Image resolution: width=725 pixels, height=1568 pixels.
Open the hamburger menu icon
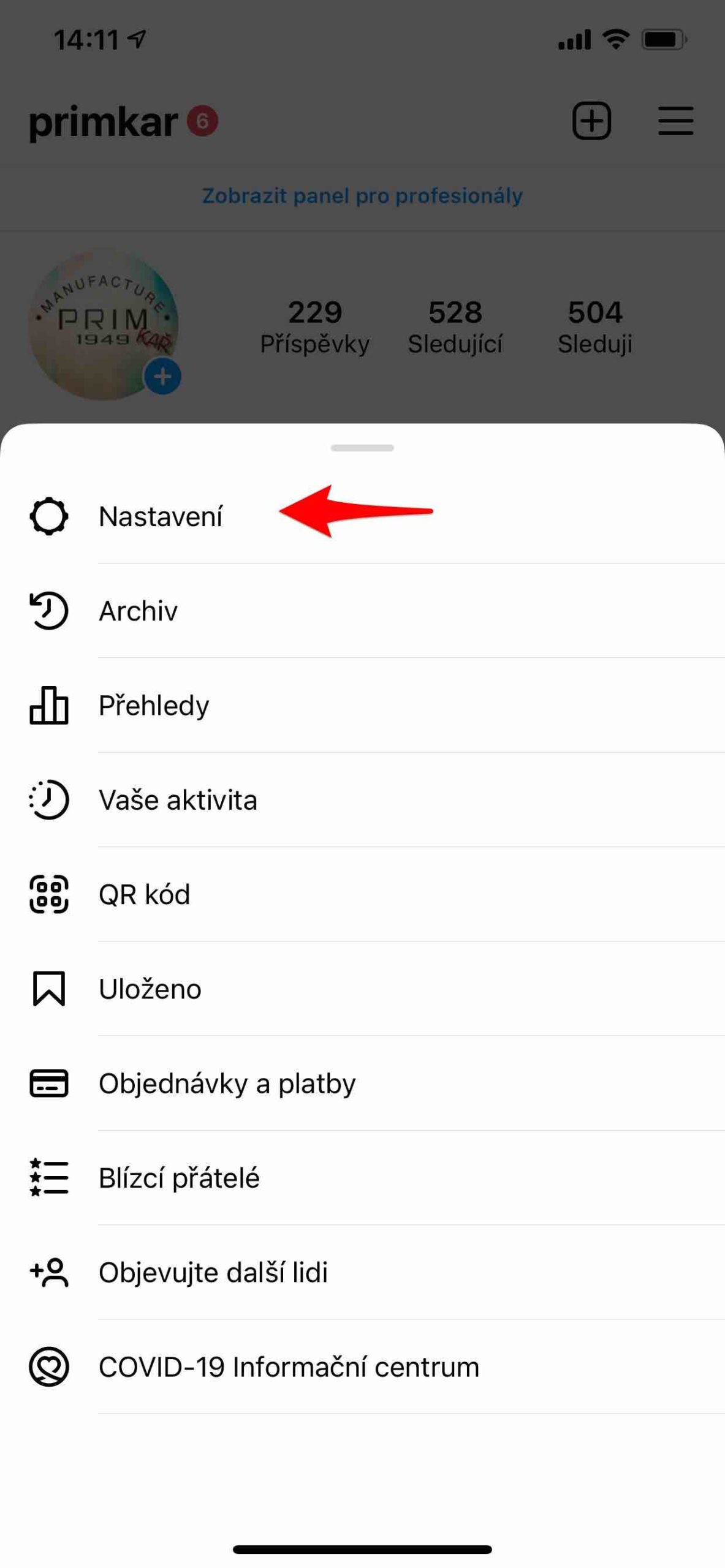click(x=675, y=121)
